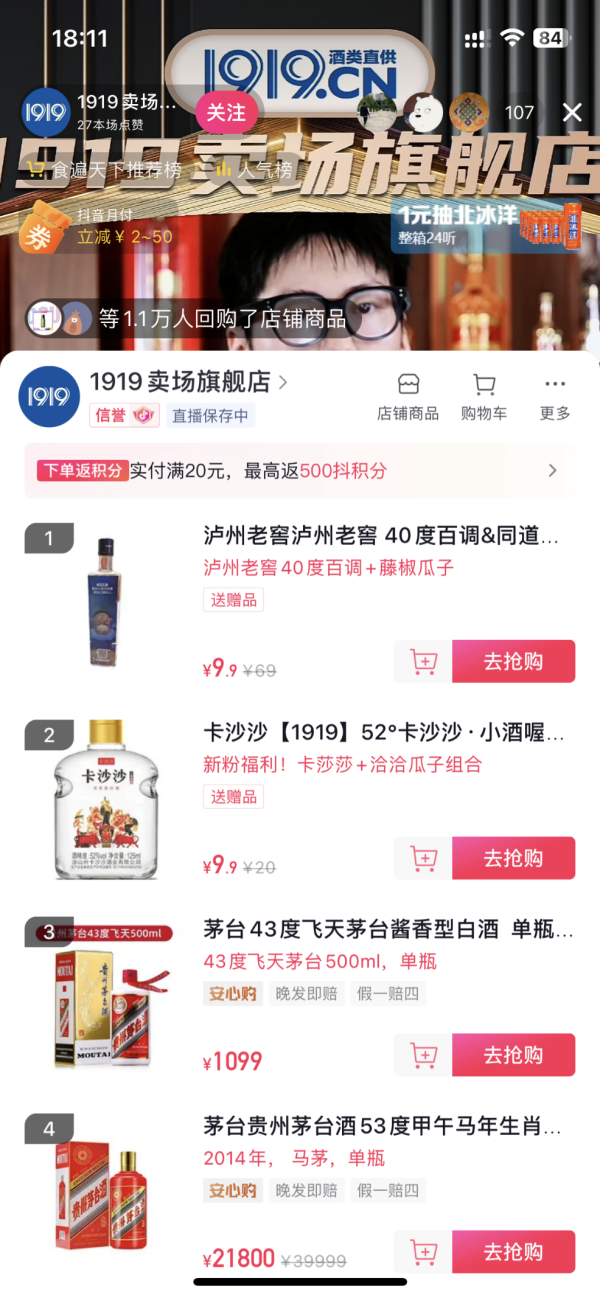Add 泸州老窖 40度百调 to cart
Viewport: 600px width, 1298px height.
[424, 661]
